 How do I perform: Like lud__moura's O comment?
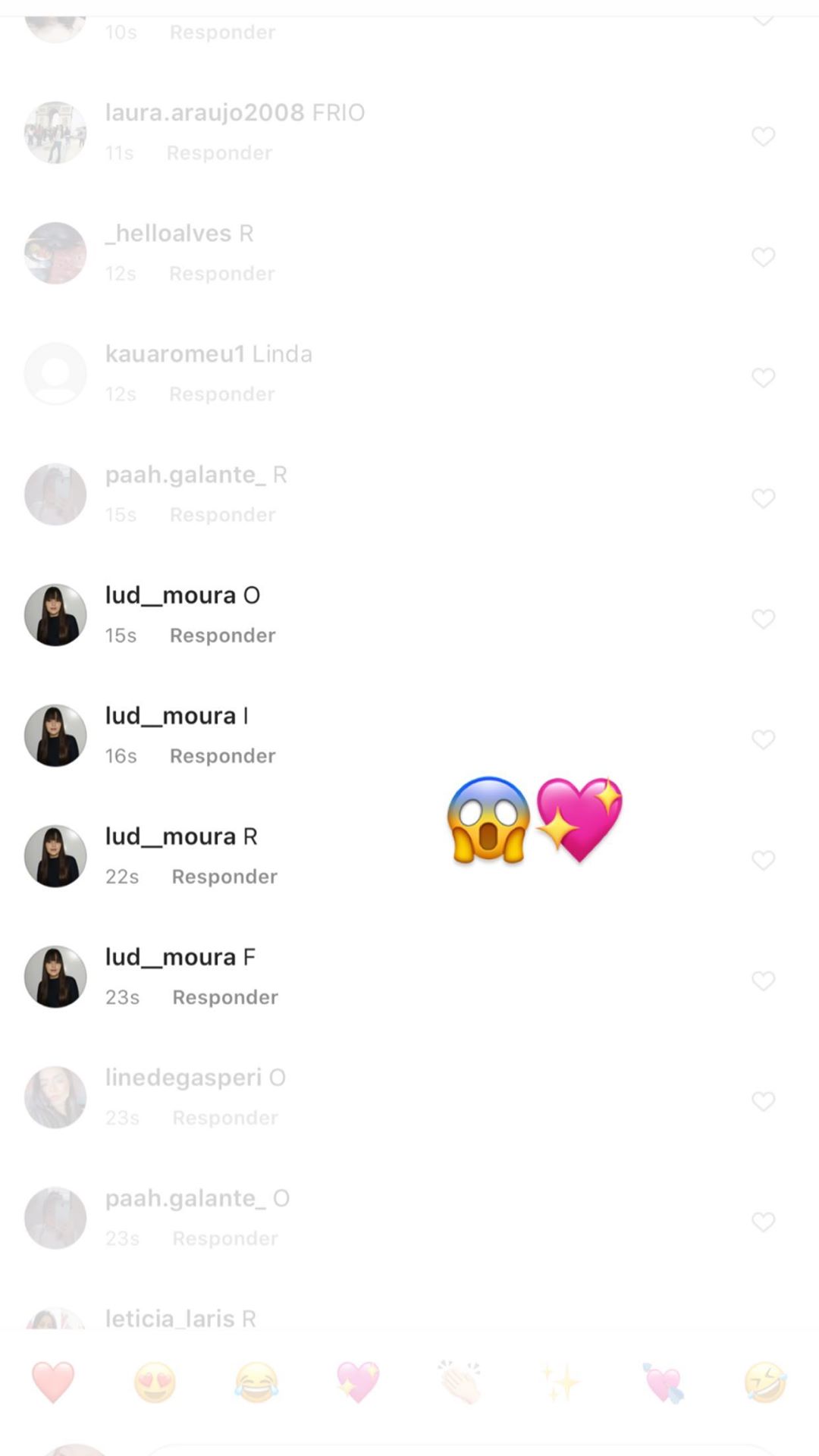pyautogui.click(x=763, y=619)
